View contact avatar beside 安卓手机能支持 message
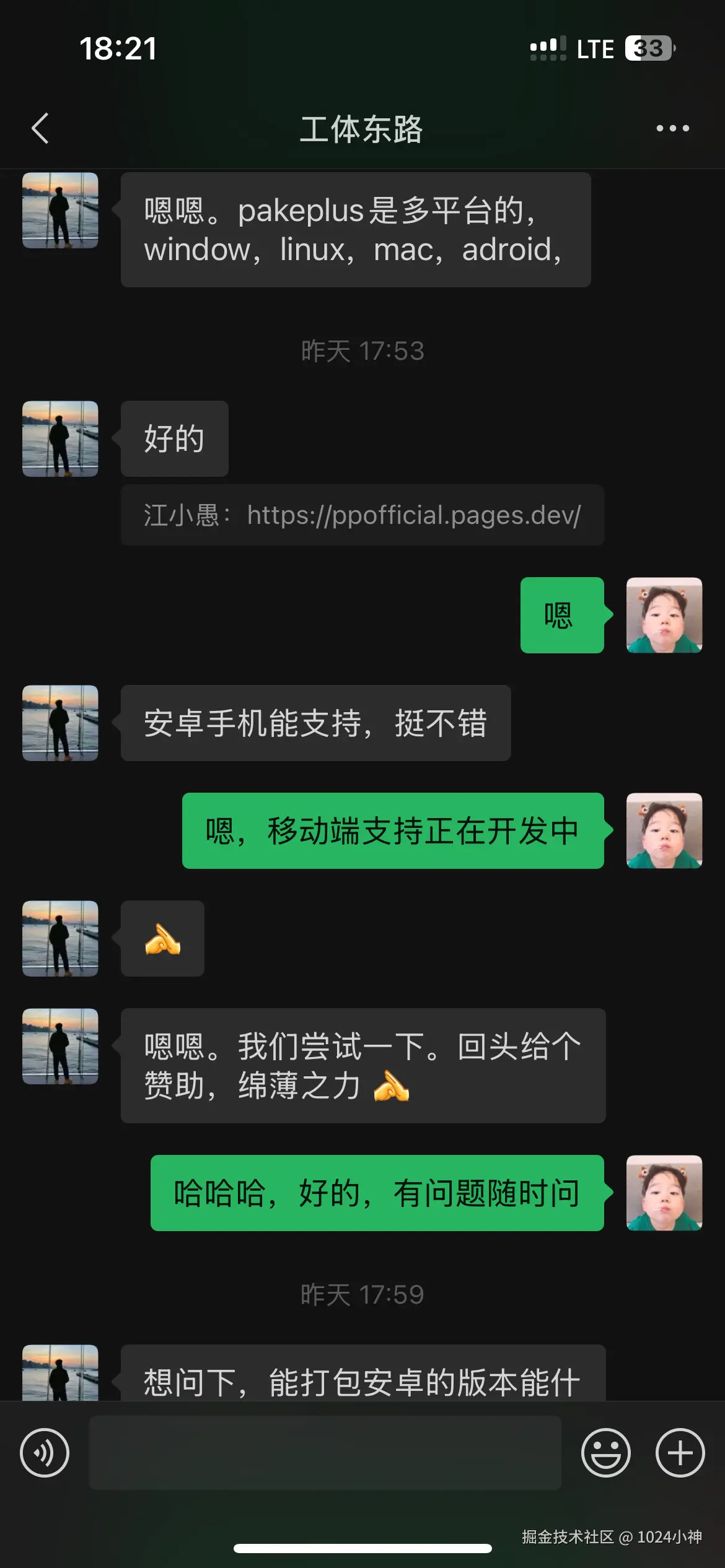 (x=60, y=723)
